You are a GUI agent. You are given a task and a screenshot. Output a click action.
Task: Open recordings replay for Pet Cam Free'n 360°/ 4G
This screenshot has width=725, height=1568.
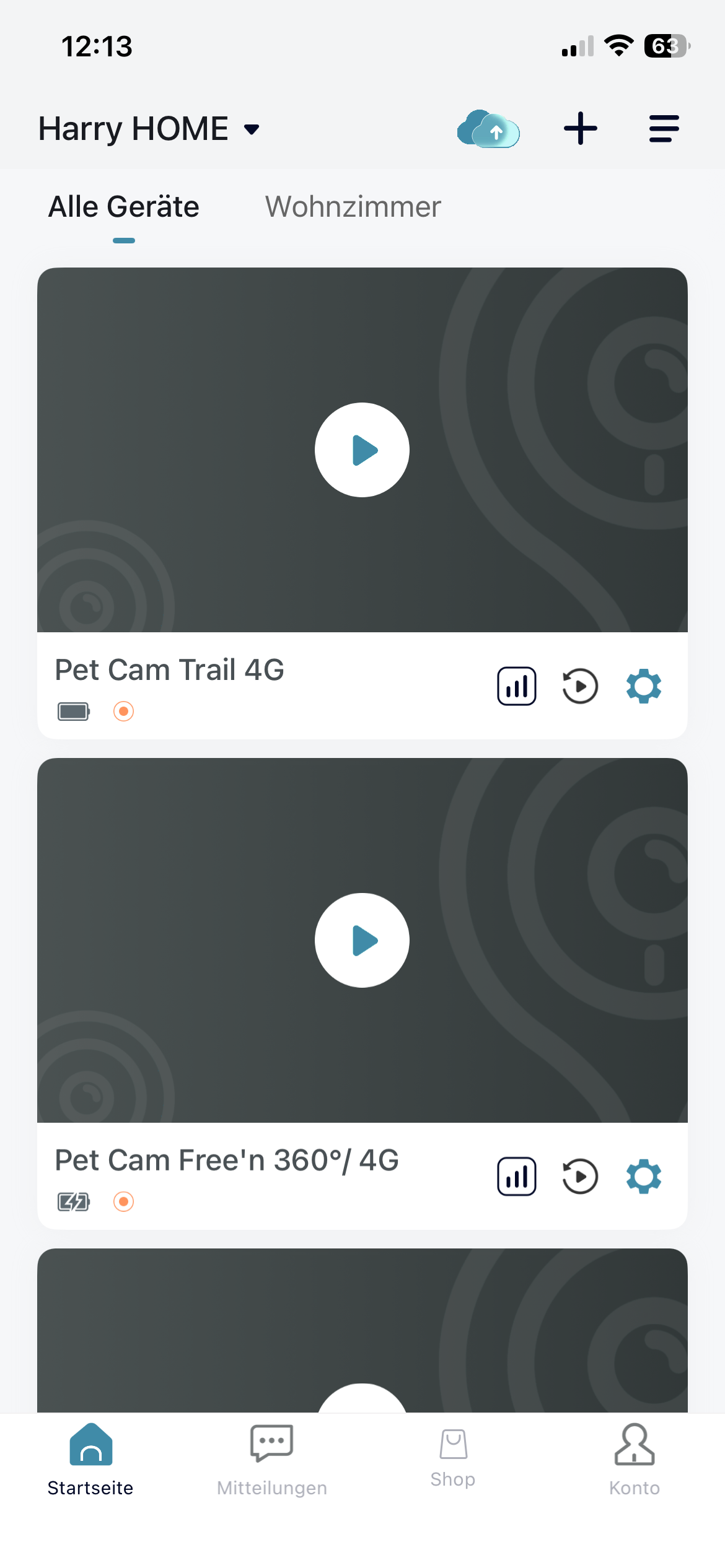pos(580,1177)
